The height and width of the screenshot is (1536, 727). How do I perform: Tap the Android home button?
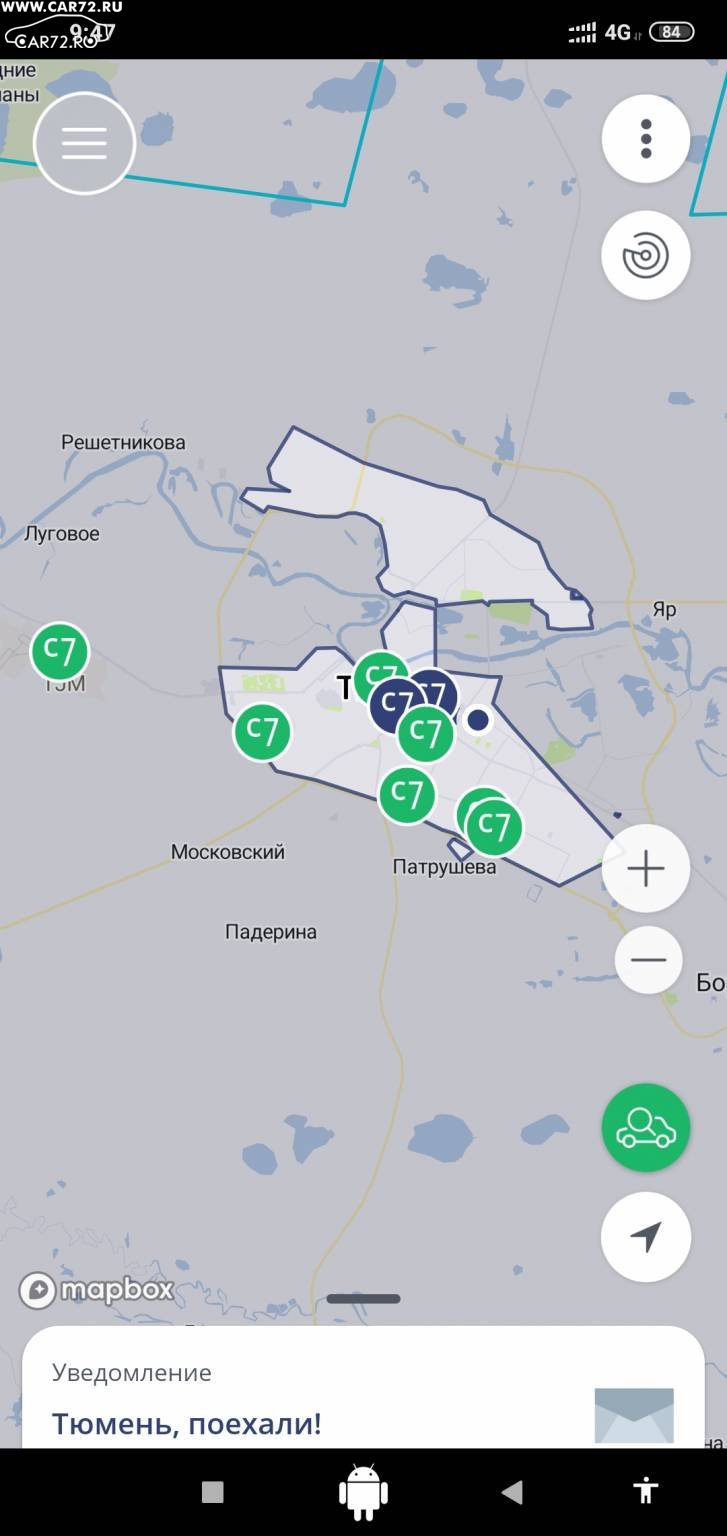pyautogui.click(x=363, y=1492)
